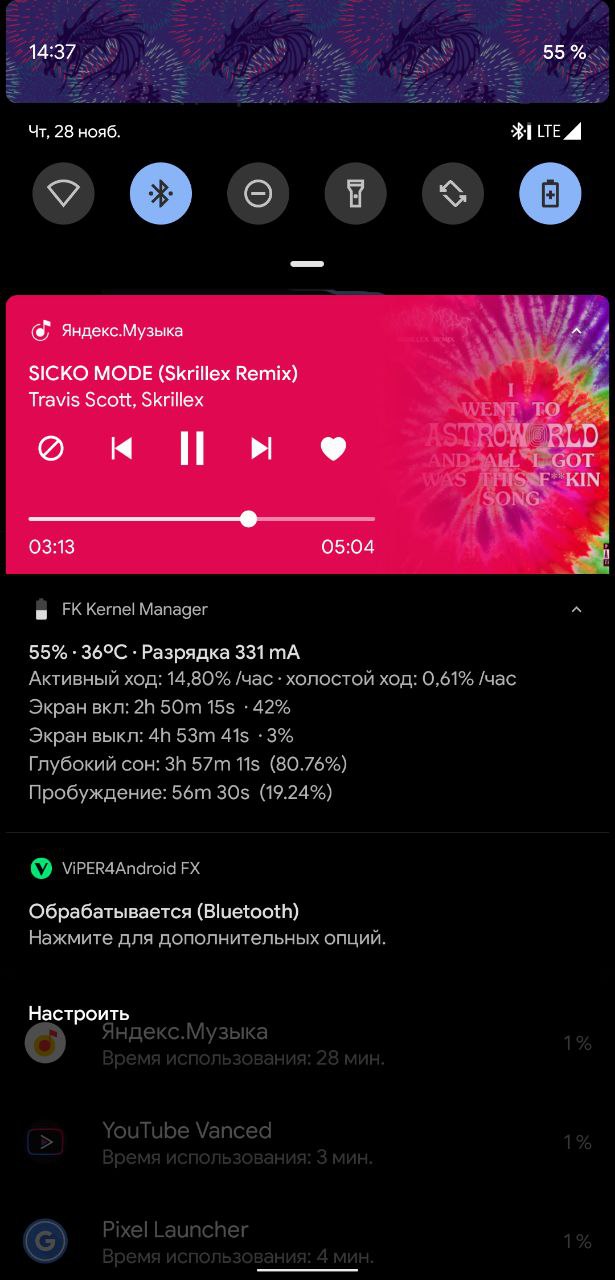
Task: Toggle the auto-rotate quick tile
Action: [453, 194]
